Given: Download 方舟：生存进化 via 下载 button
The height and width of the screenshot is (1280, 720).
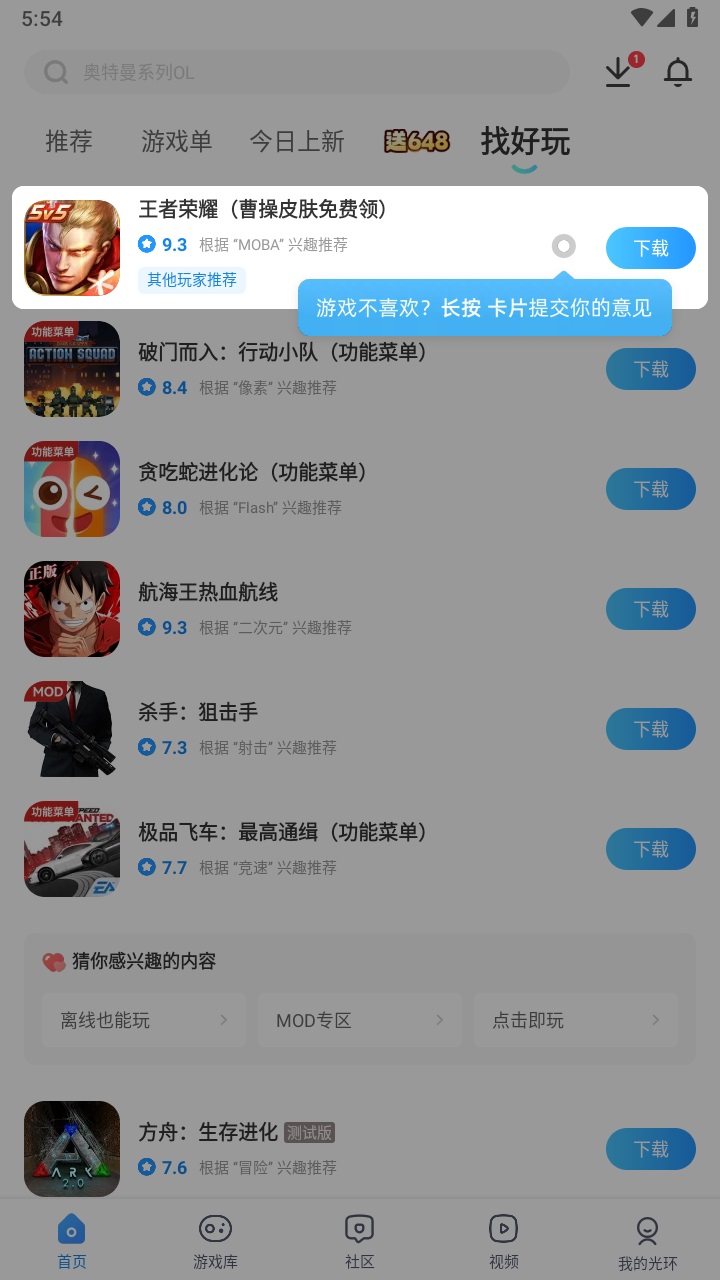Looking at the screenshot, I should point(650,1149).
